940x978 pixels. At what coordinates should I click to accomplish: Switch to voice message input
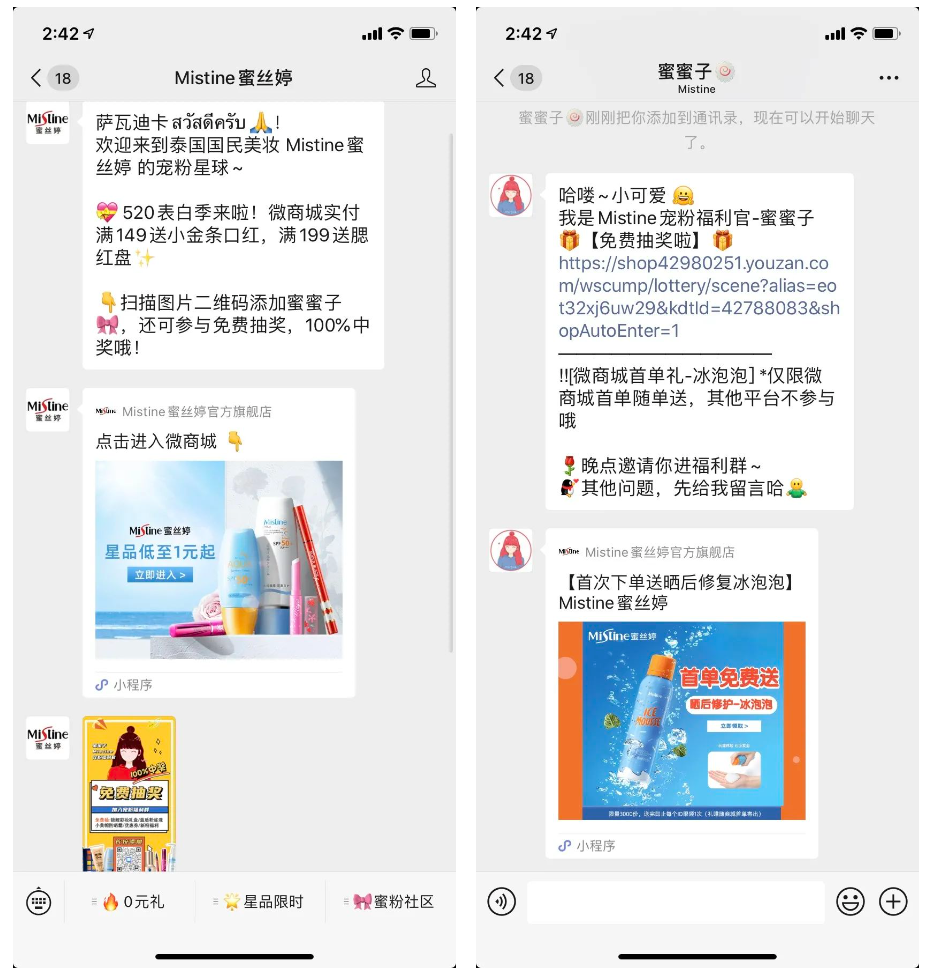(x=501, y=901)
